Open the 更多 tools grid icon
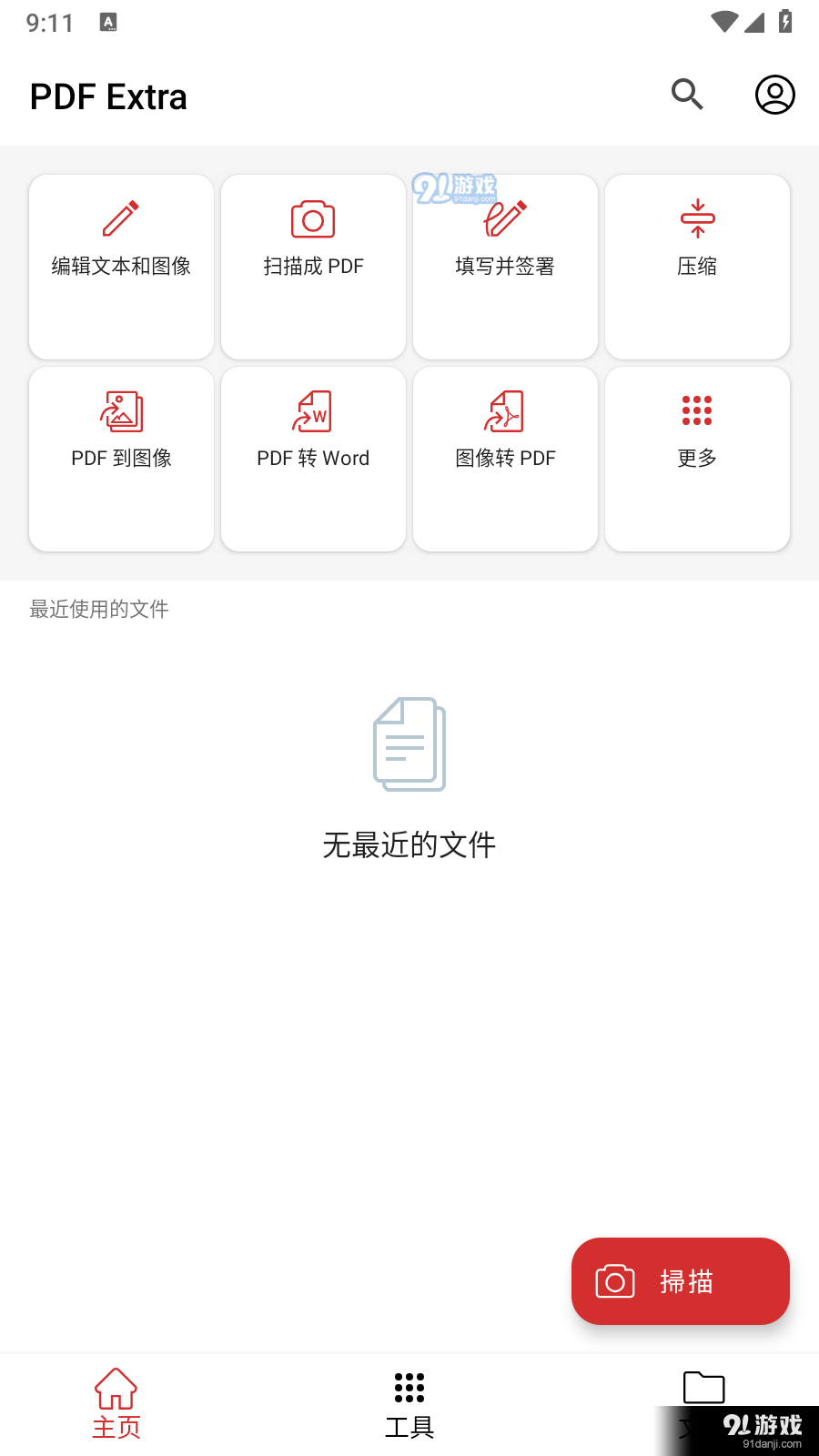 pos(697,411)
